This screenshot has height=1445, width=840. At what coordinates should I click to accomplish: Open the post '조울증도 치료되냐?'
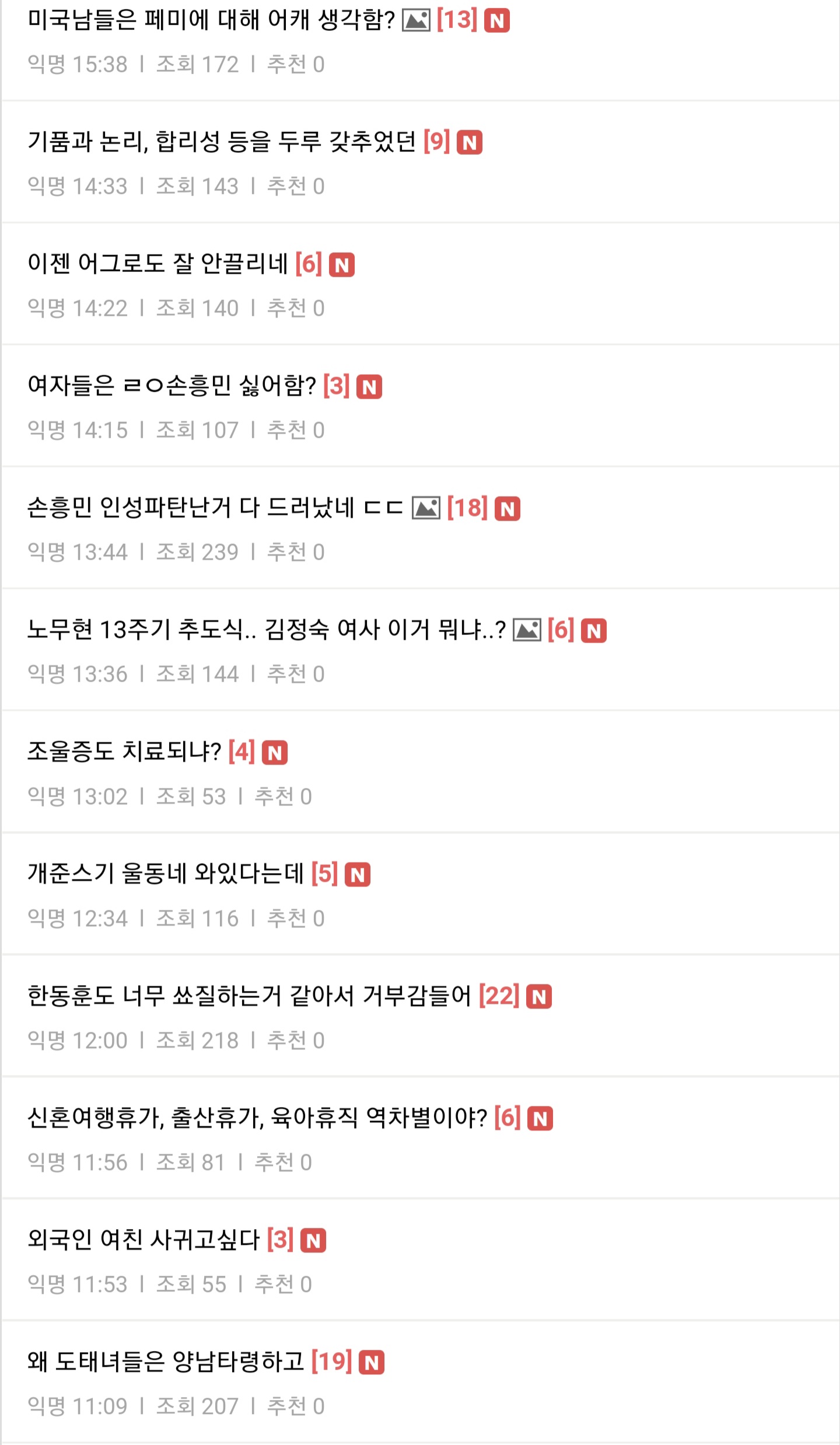point(124,752)
